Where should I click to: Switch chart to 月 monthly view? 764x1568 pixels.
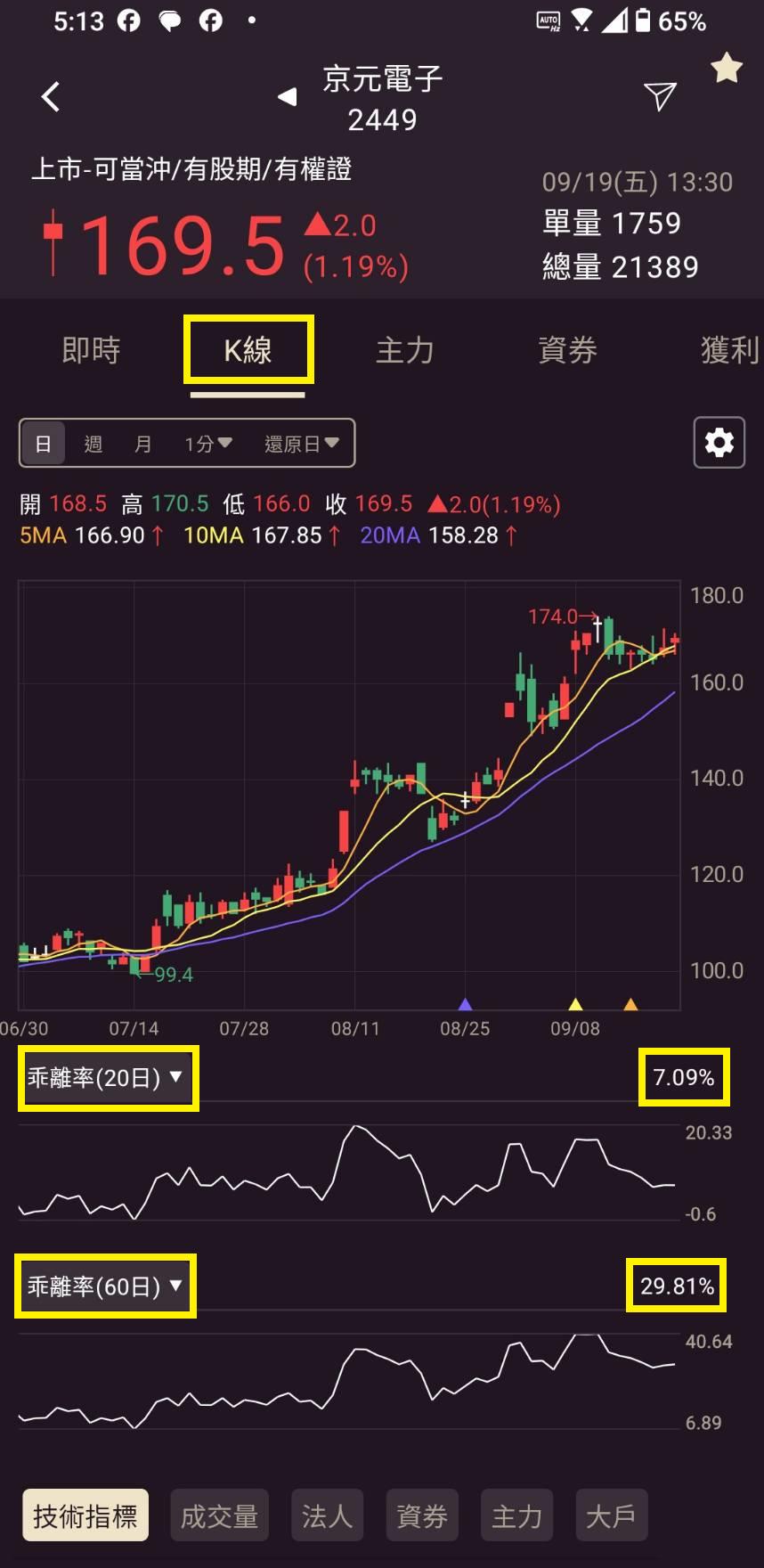pos(142,443)
